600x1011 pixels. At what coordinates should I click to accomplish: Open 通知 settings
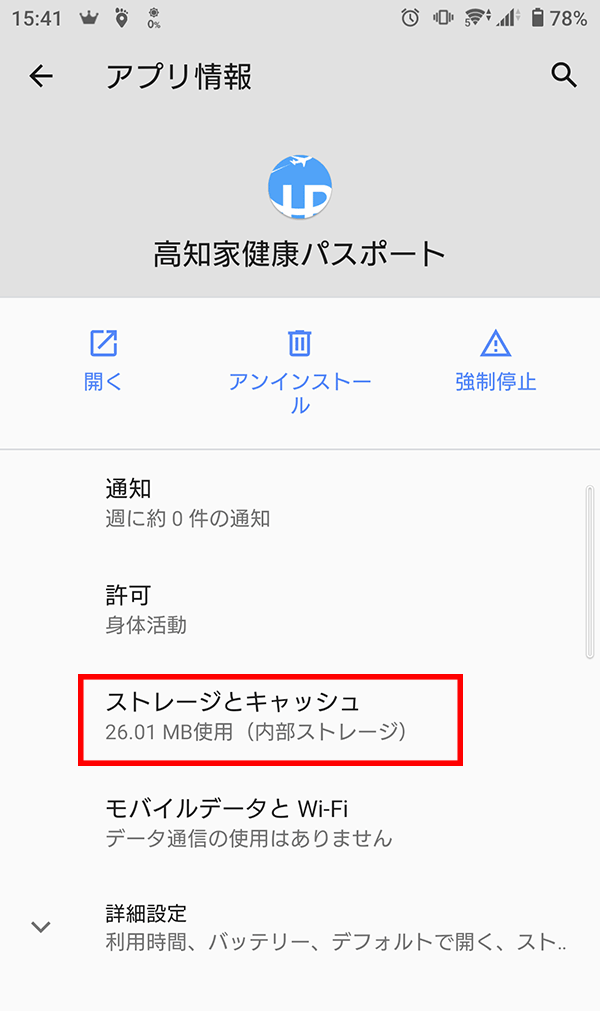pos(300,502)
